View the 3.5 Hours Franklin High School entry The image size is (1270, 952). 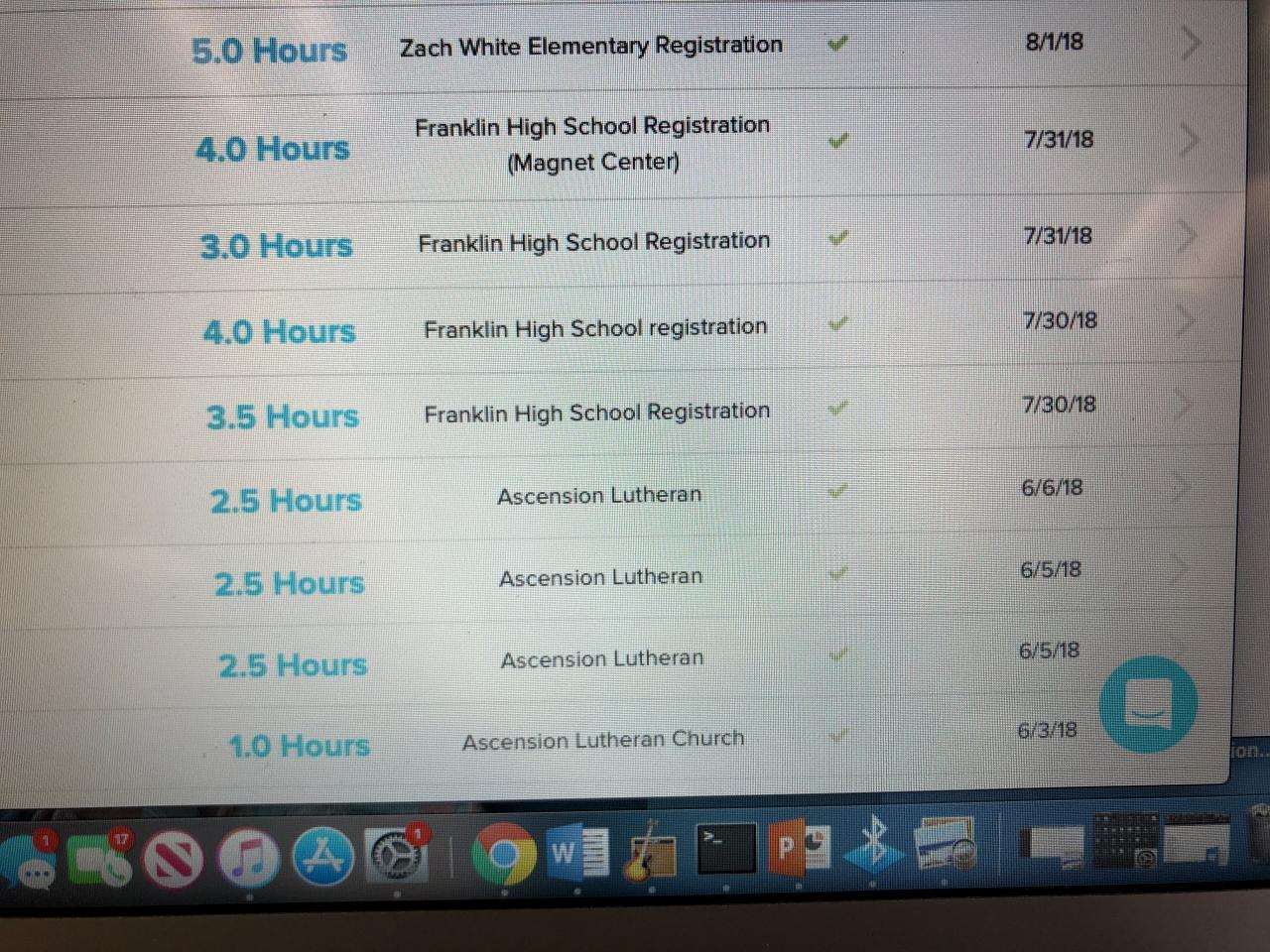click(x=596, y=413)
